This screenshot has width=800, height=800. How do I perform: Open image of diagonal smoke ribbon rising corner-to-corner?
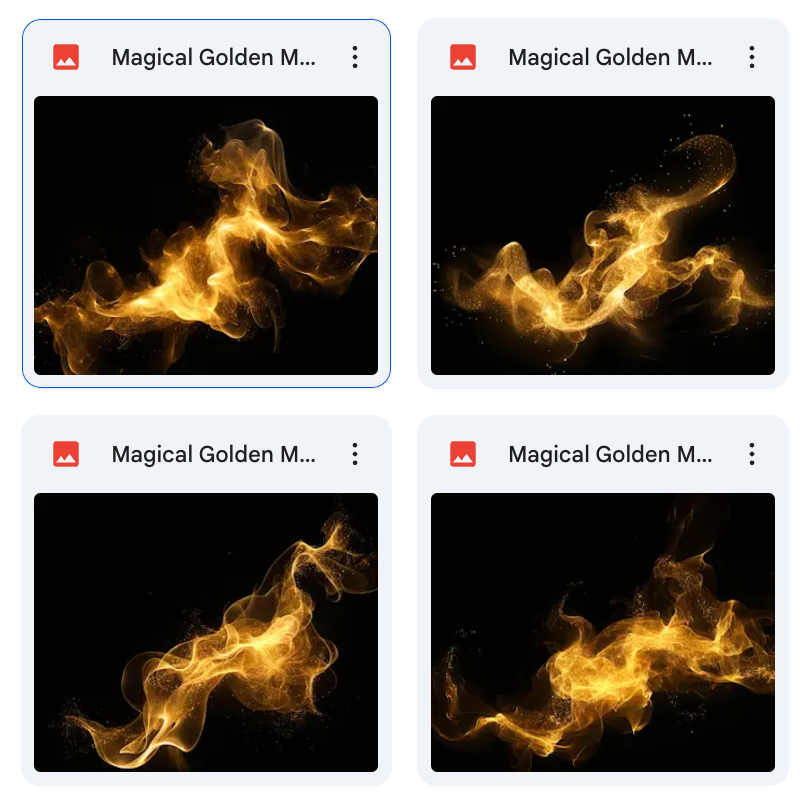coord(206,631)
